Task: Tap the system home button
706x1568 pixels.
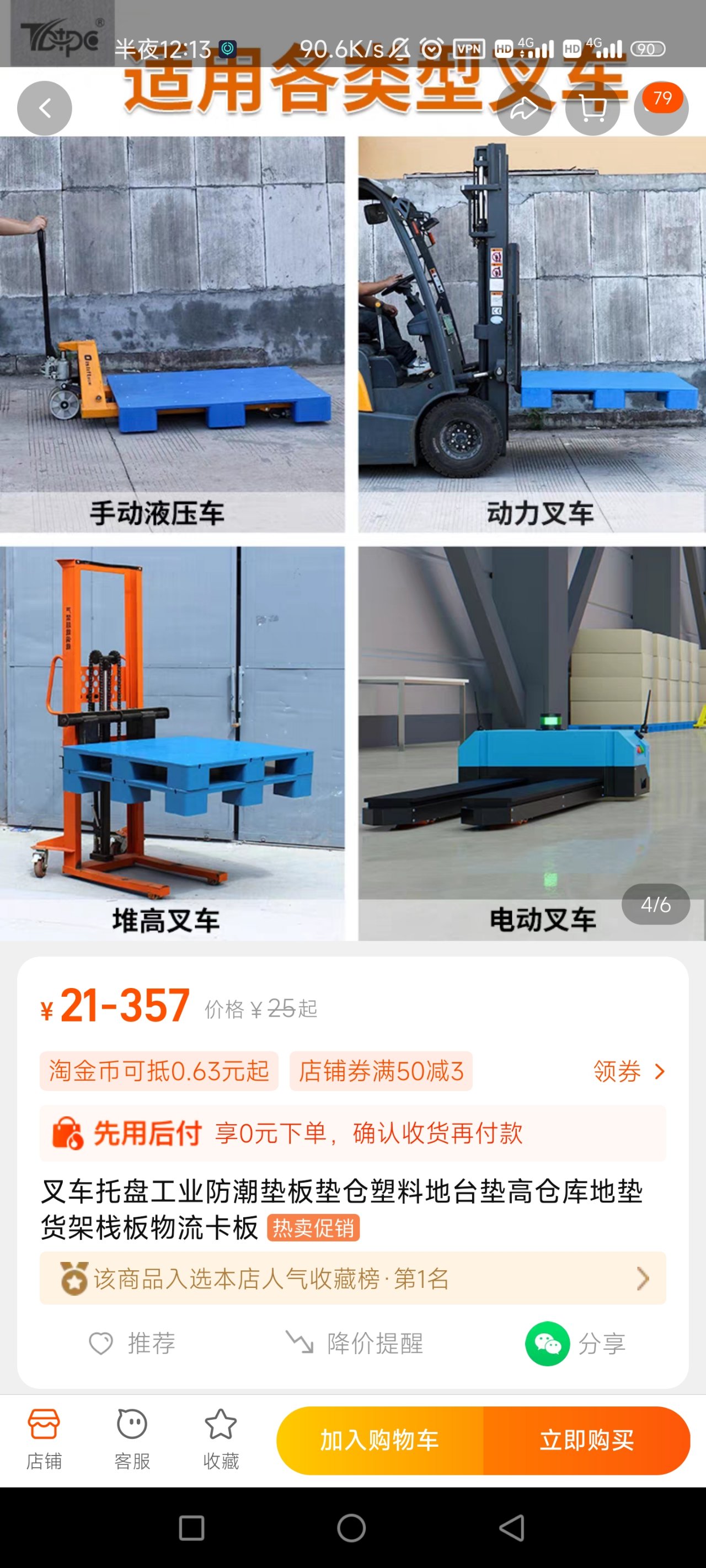Action: click(351, 1528)
